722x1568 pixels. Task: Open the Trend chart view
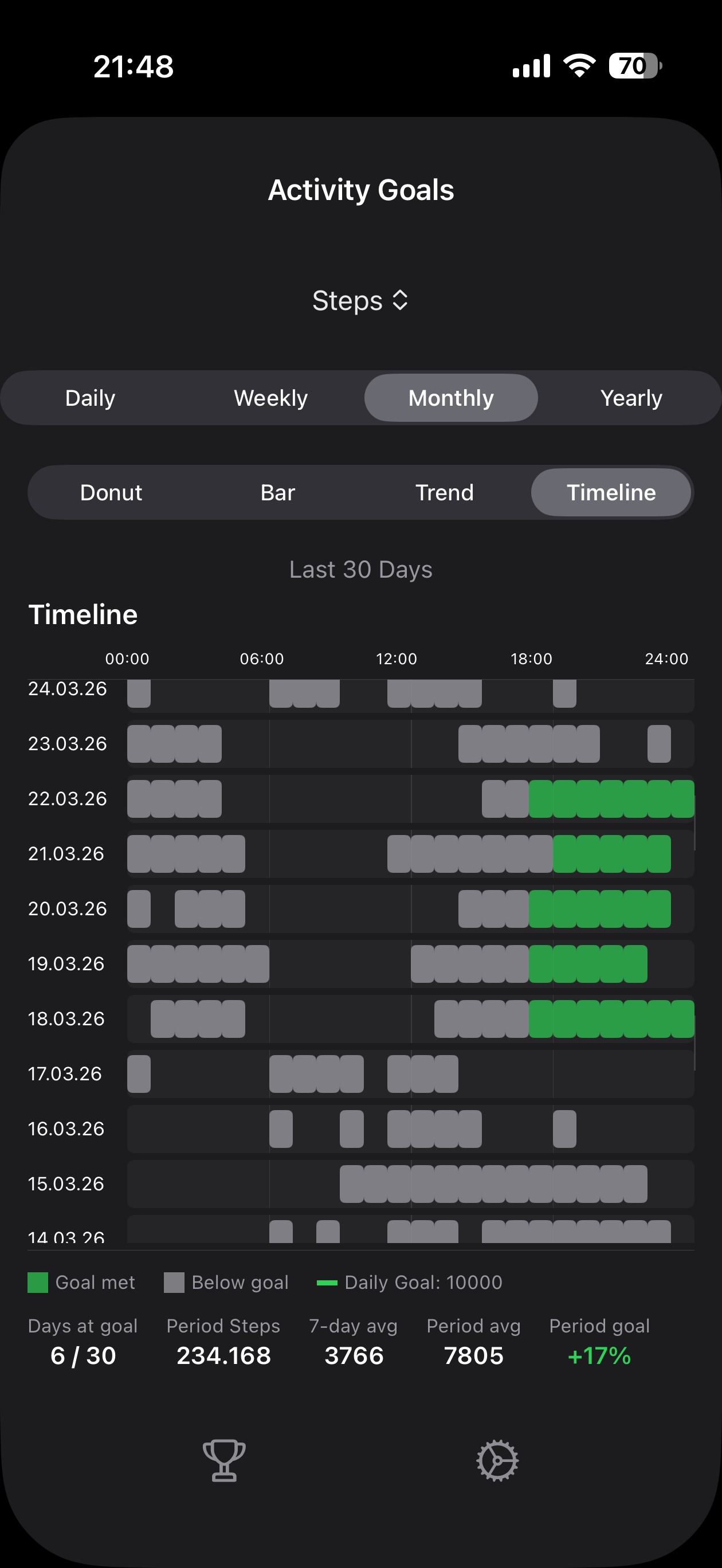point(445,492)
